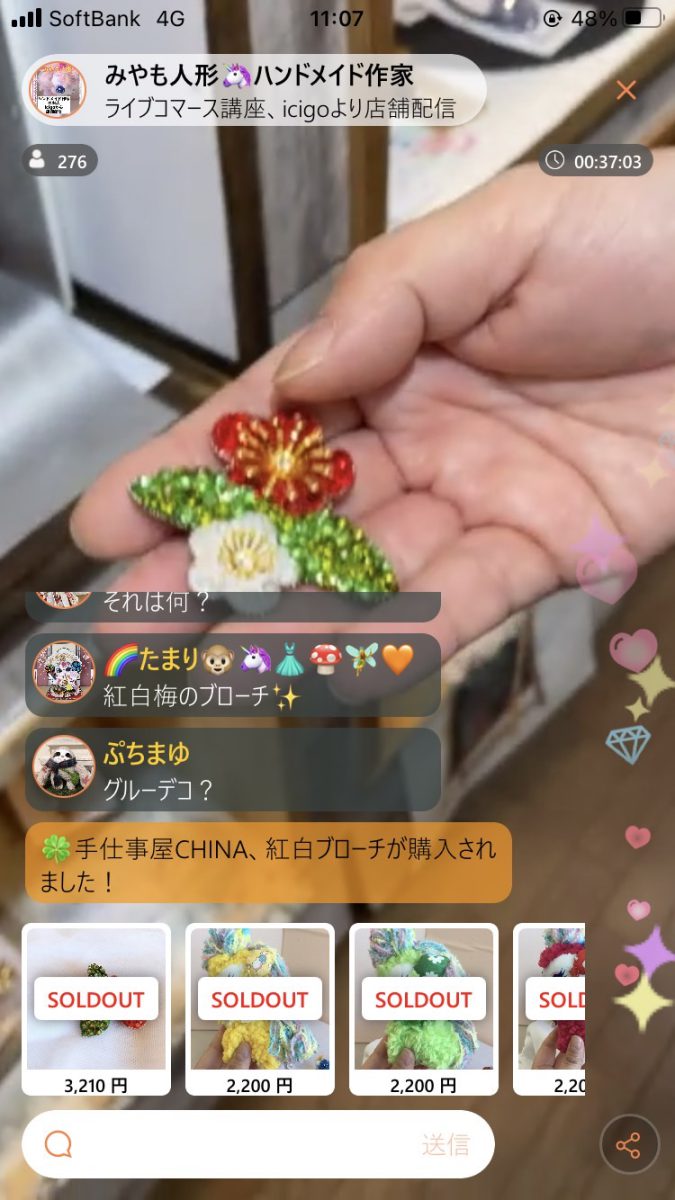Open streamer みやも人形's profile avatar
675x1200 pixels.
[x=57, y=90]
